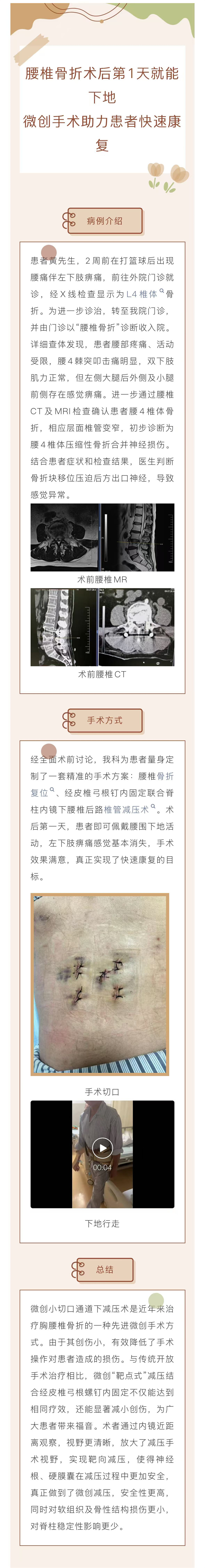Screen dimensions: 205x1568
Task: View the 术前腰椎MR image
Action: [x=102, y=537]
